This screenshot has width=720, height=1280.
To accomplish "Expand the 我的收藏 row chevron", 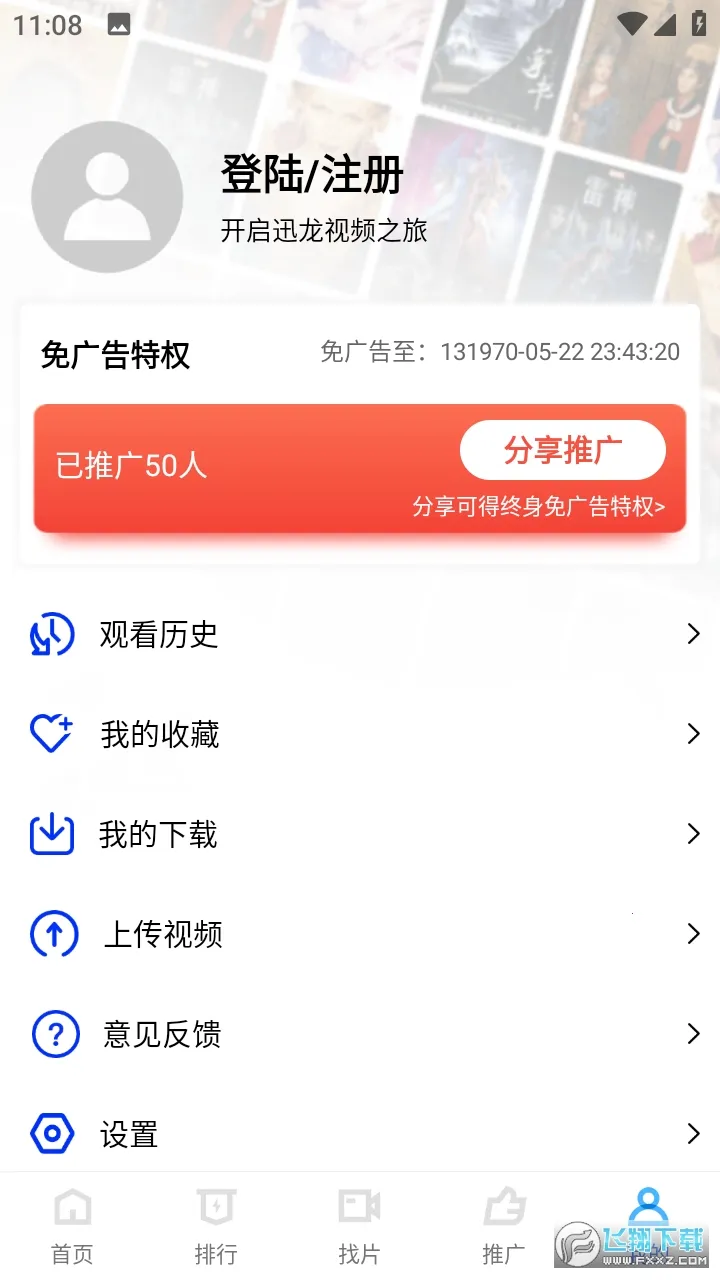I will pyautogui.click(x=694, y=733).
